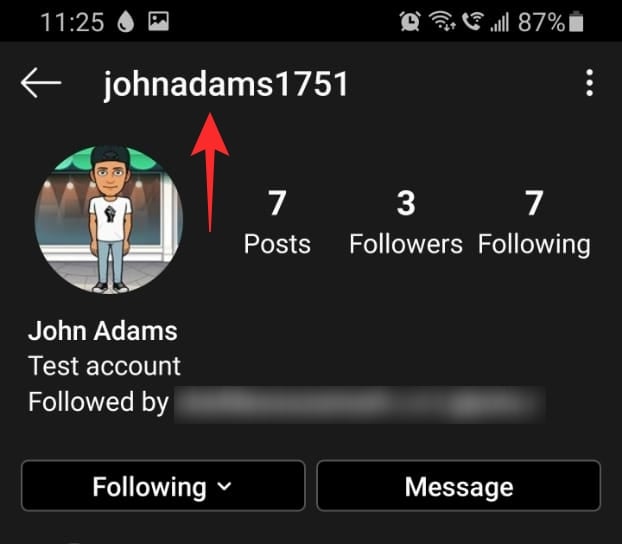Open the three-dot overflow menu
Image resolution: width=622 pixels, height=544 pixels.
590,83
